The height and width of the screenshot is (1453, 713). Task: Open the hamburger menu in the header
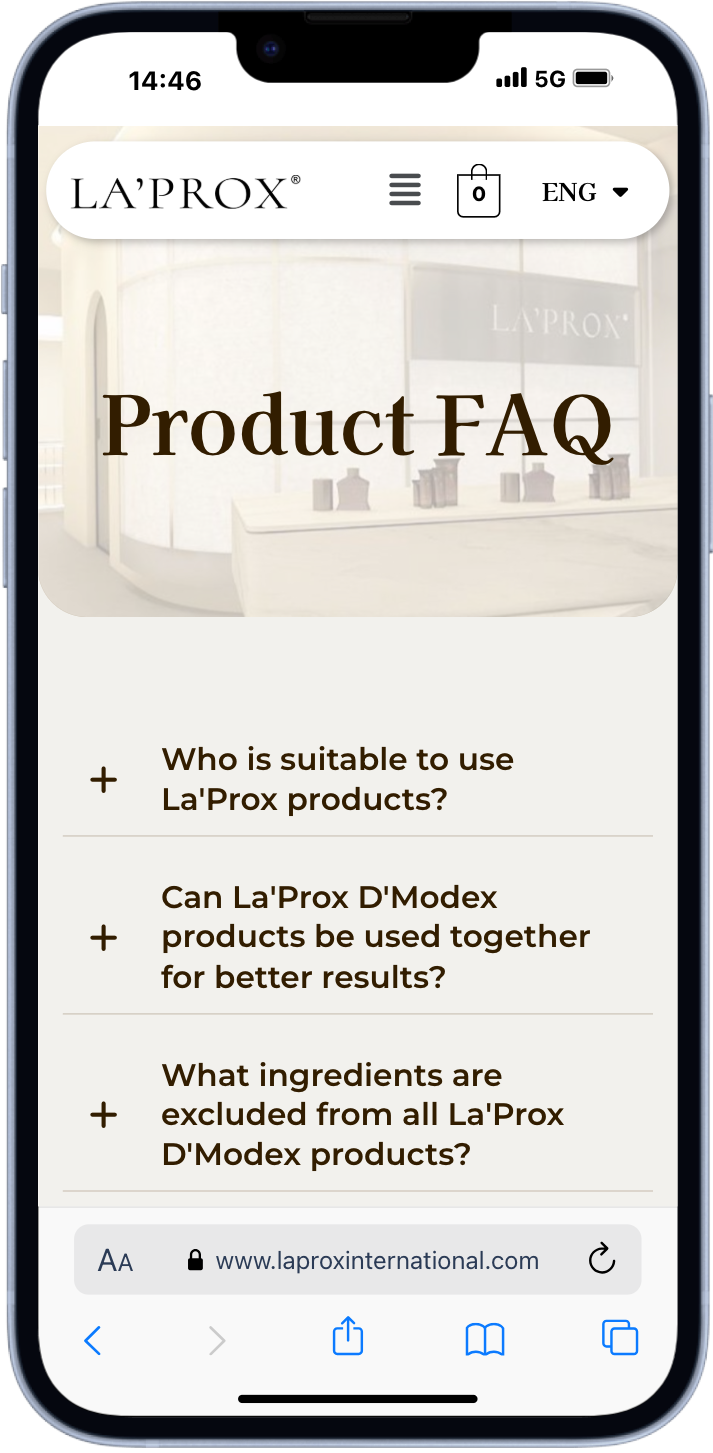coord(405,190)
